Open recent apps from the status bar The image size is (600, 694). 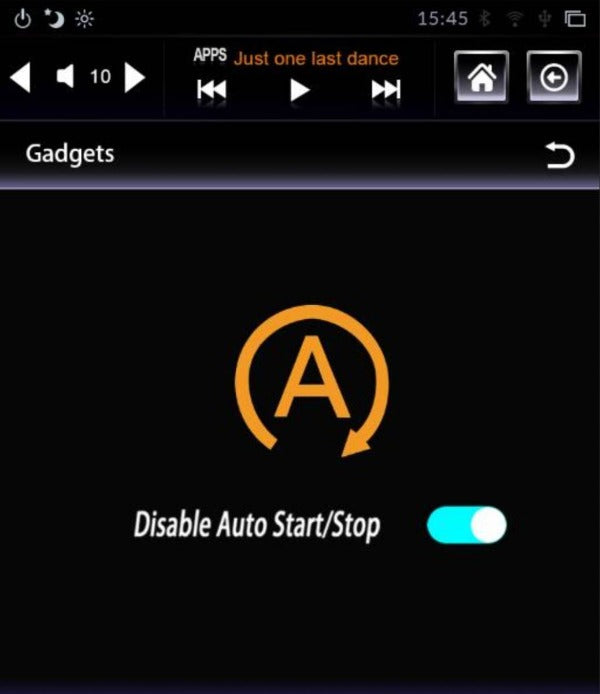[575, 18]
